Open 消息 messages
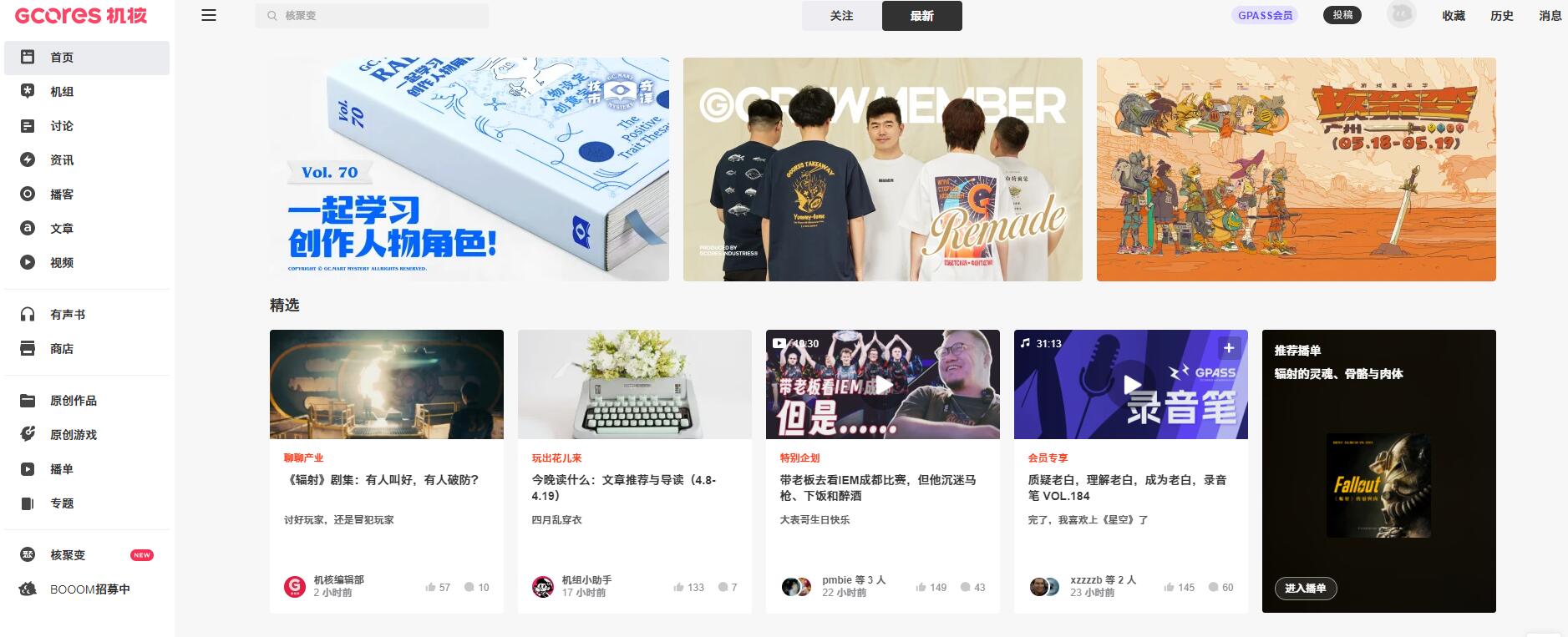Screen dimensions: 1568x637 [1550, 16]
